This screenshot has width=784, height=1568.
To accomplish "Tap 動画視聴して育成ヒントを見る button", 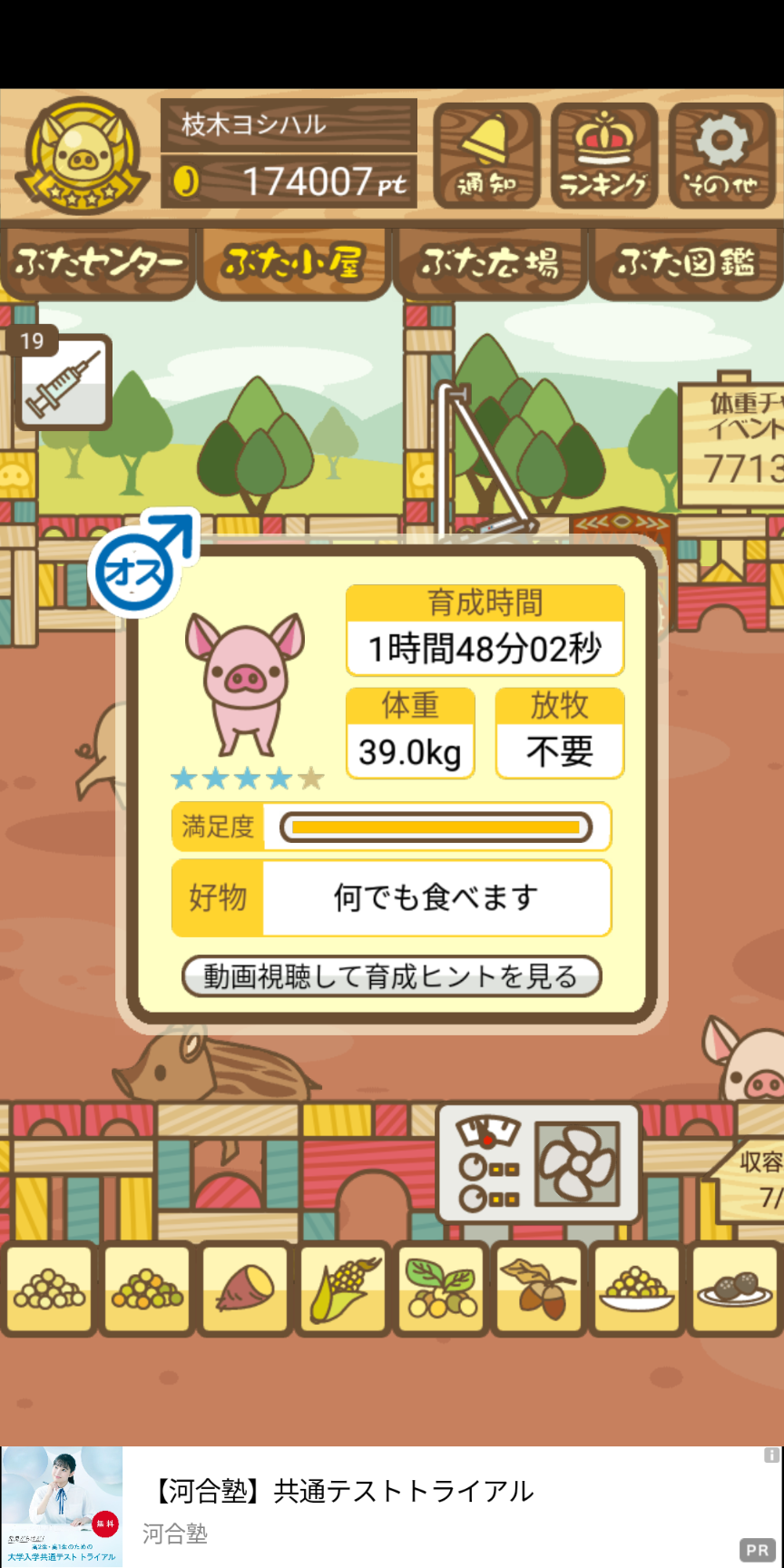I will [392, 976].
